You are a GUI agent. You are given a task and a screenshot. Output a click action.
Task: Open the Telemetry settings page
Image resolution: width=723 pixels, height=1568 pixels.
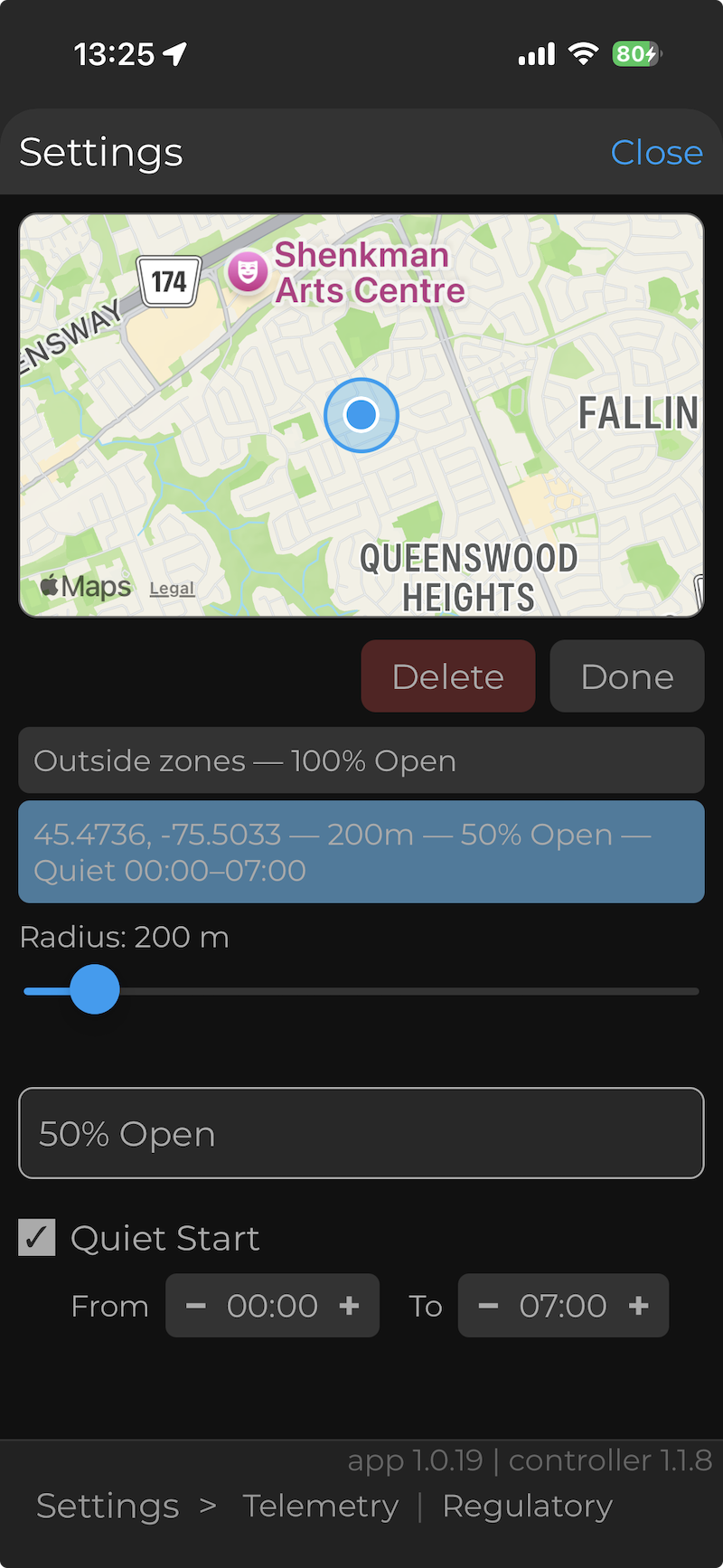320,1507
